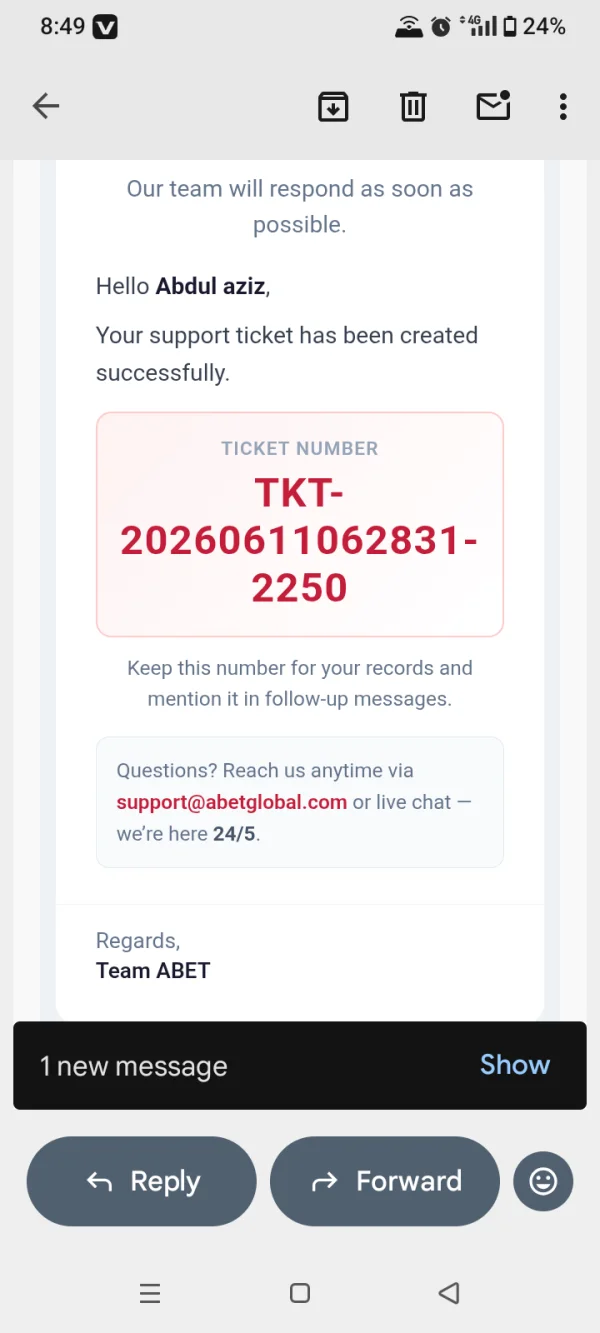Image resolution: width=600 pixels, height=1333 pixels.
Task: Tap the system home button
Action: 300,1293
